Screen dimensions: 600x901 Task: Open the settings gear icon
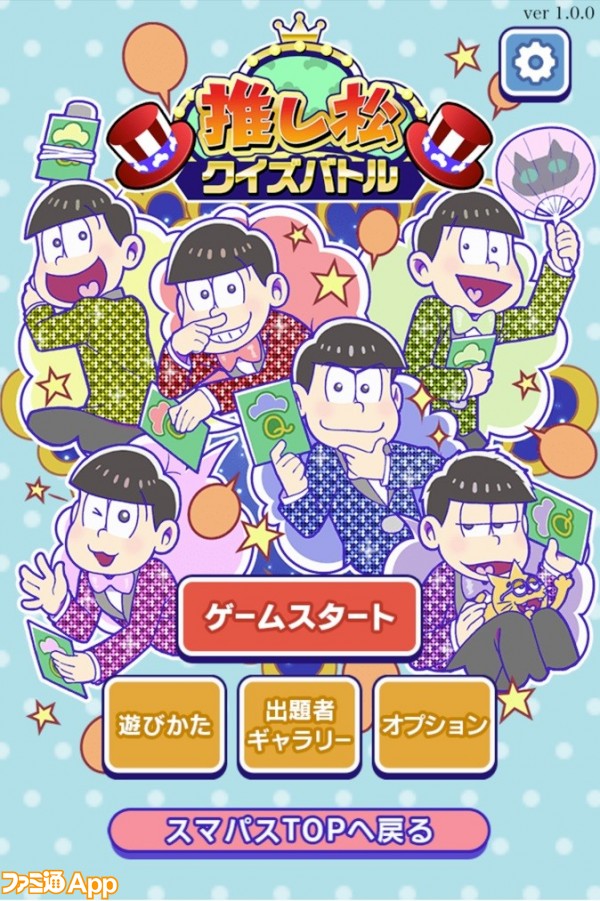[535, 63]
